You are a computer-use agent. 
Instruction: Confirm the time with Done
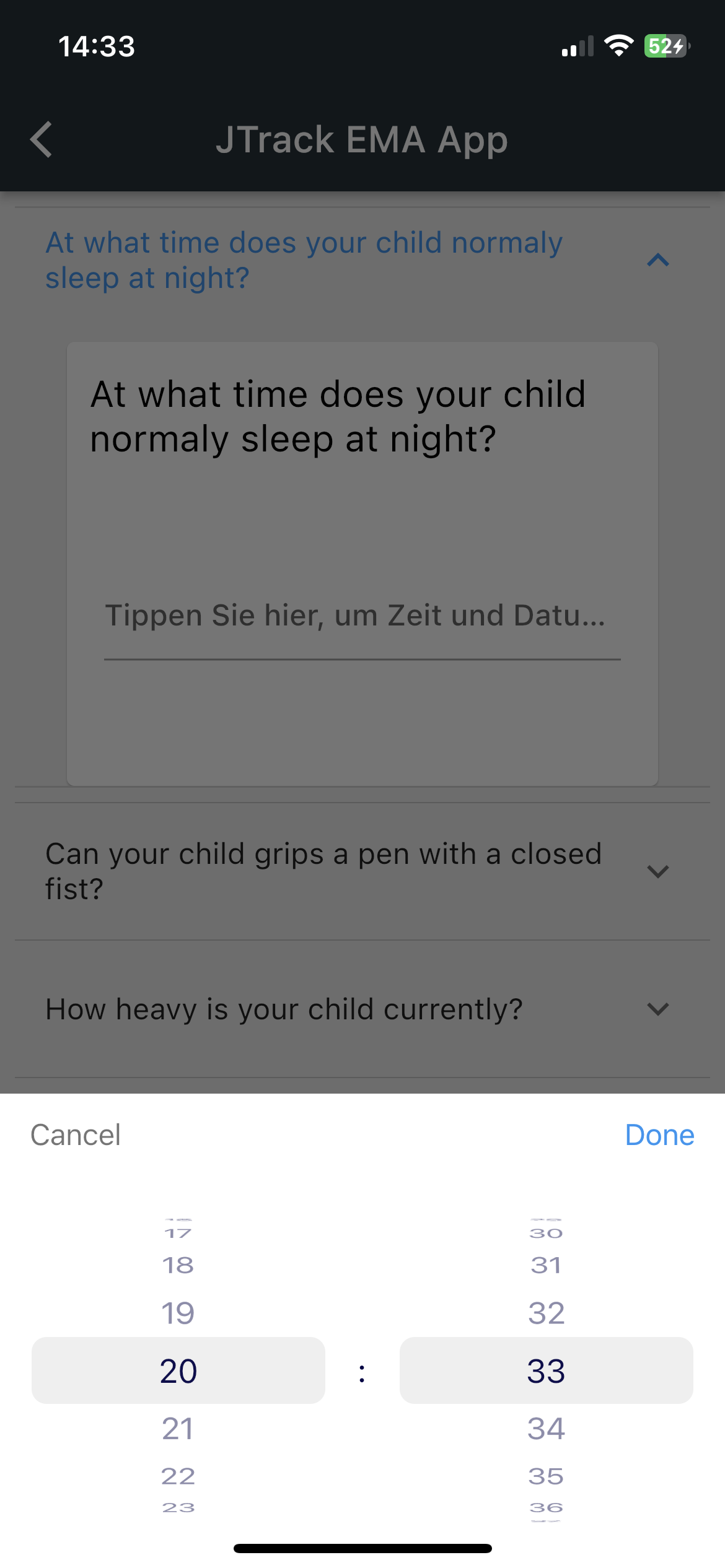[x=659, y=1135]
